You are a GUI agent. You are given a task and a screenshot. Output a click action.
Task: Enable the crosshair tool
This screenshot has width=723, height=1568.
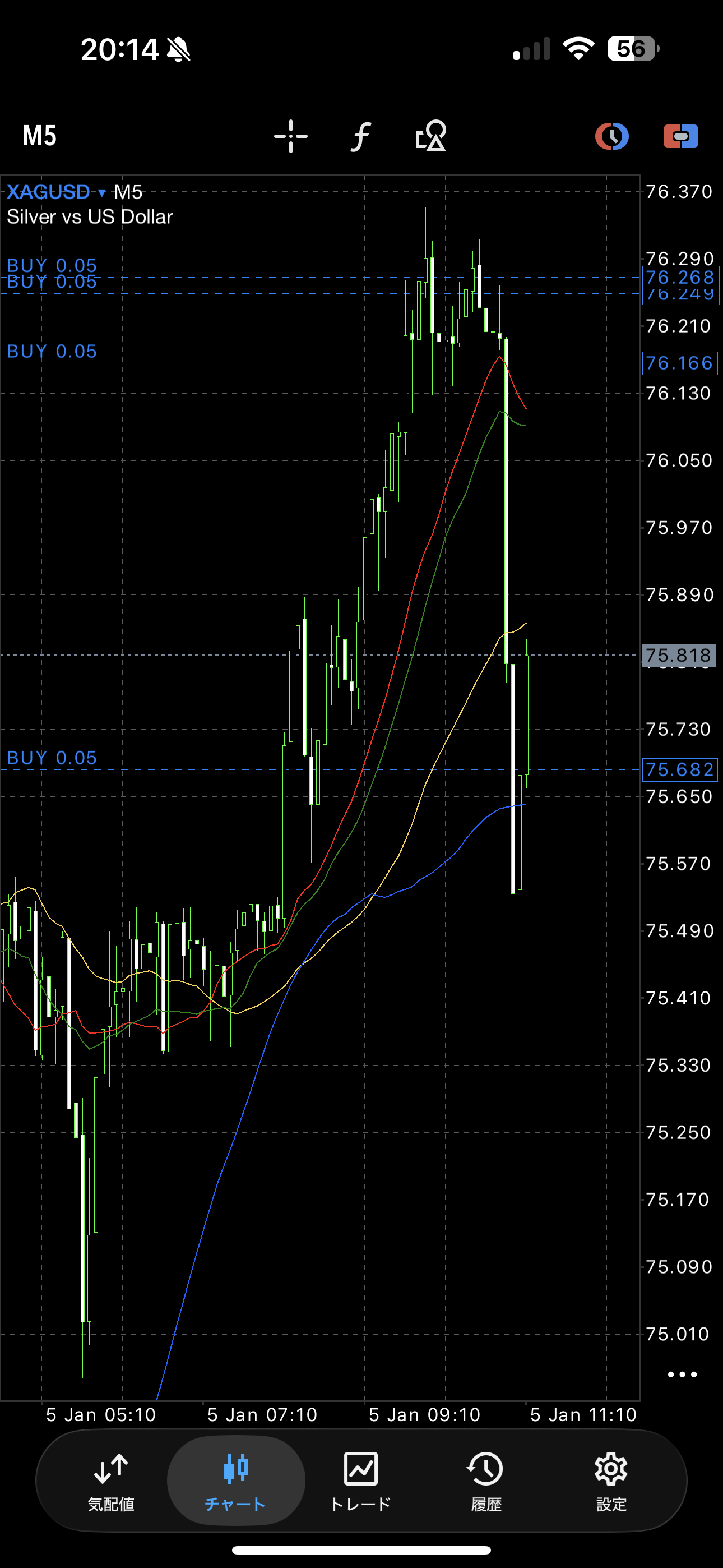[290, 136]
